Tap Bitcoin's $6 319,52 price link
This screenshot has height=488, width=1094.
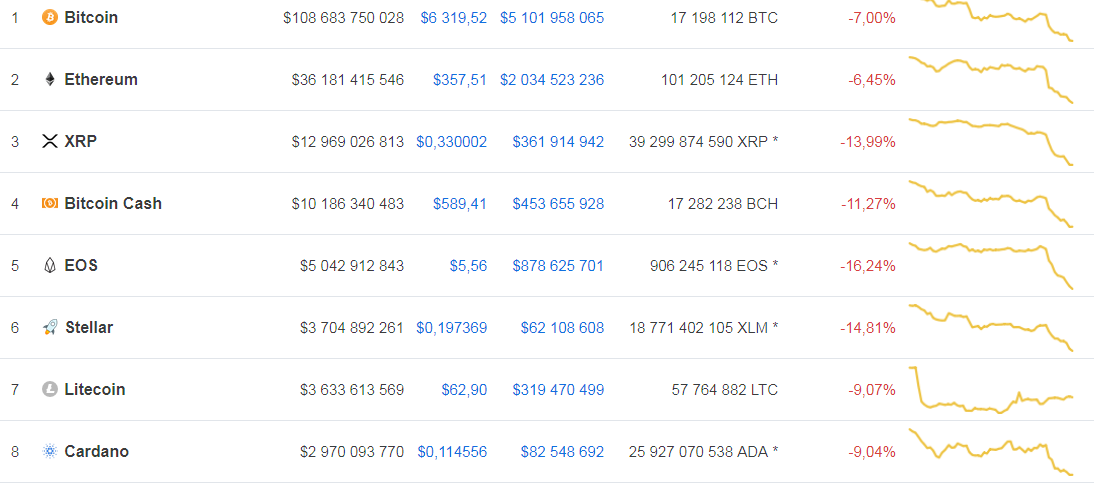(x=454, y=18)
